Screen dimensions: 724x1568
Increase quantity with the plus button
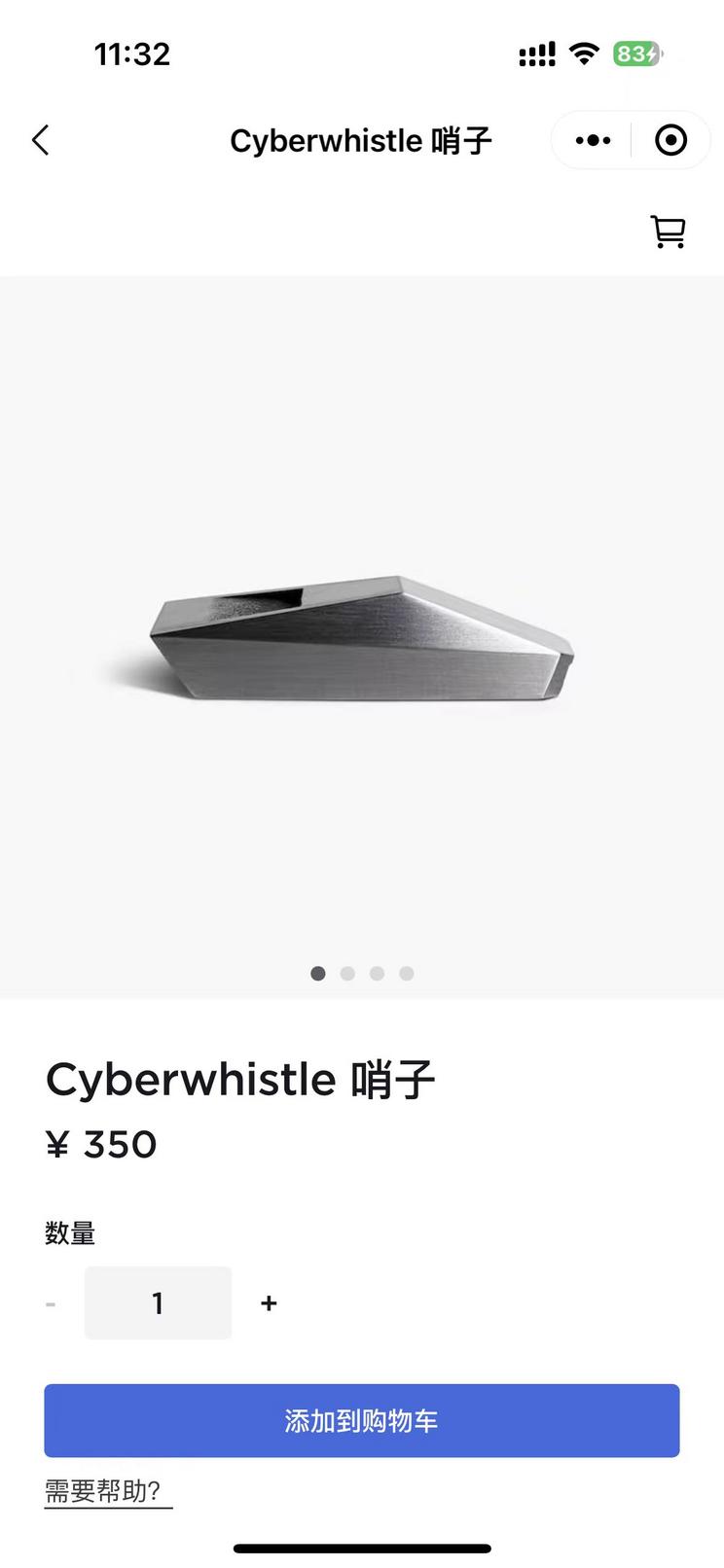269,1303
